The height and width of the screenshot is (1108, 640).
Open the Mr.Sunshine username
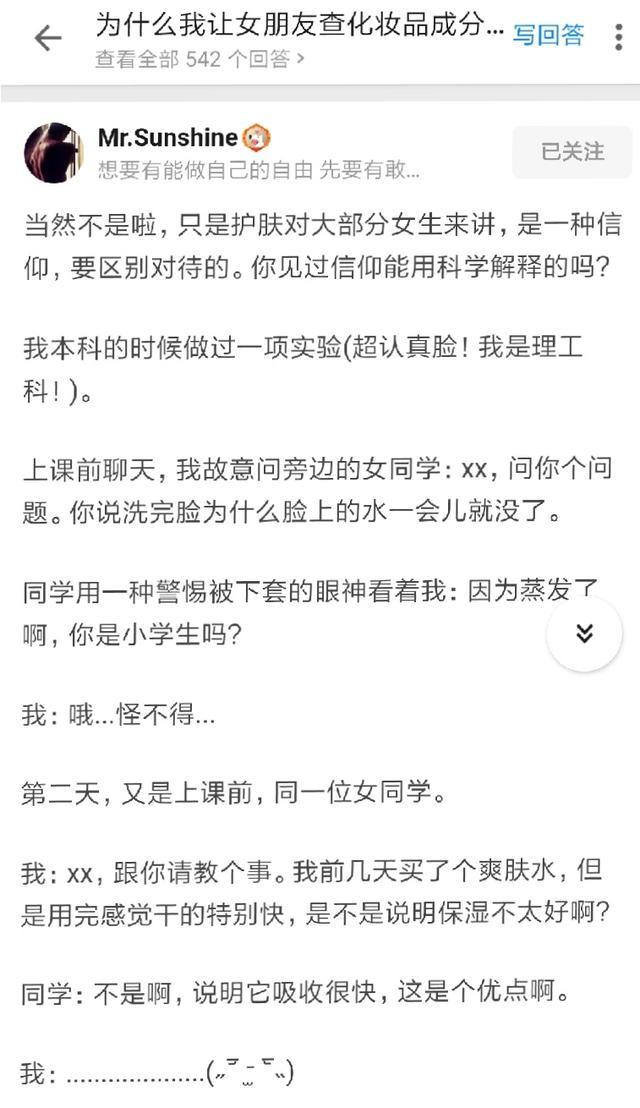(x=167, y=138)
